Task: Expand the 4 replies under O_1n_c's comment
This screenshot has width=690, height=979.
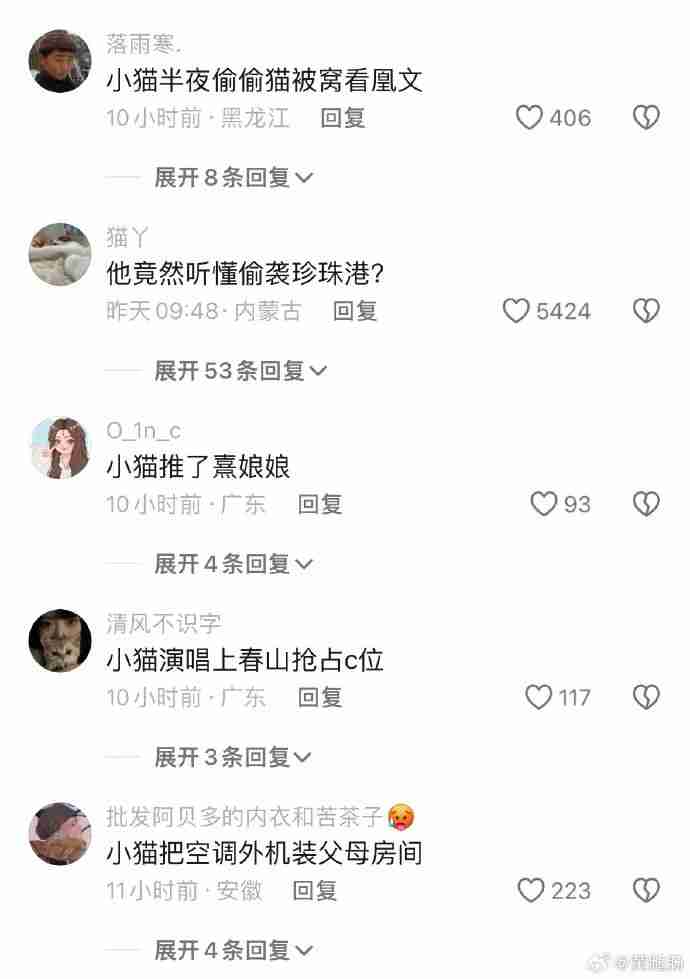Action: click(x=234, y=564)
